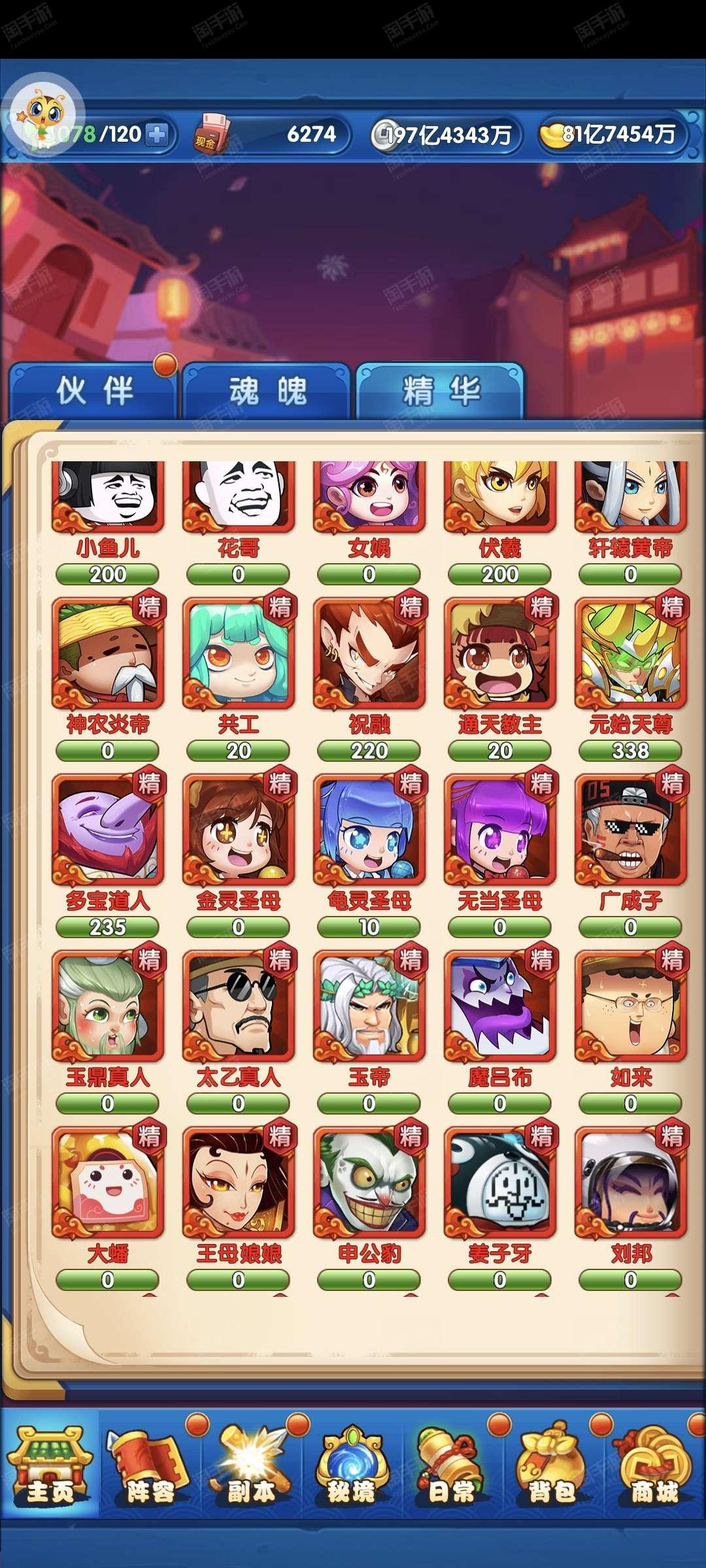Open the 商城 shop tab
Image resolution: width=706 pixels, height=1568 pixels.
(x=654, y=1468)
